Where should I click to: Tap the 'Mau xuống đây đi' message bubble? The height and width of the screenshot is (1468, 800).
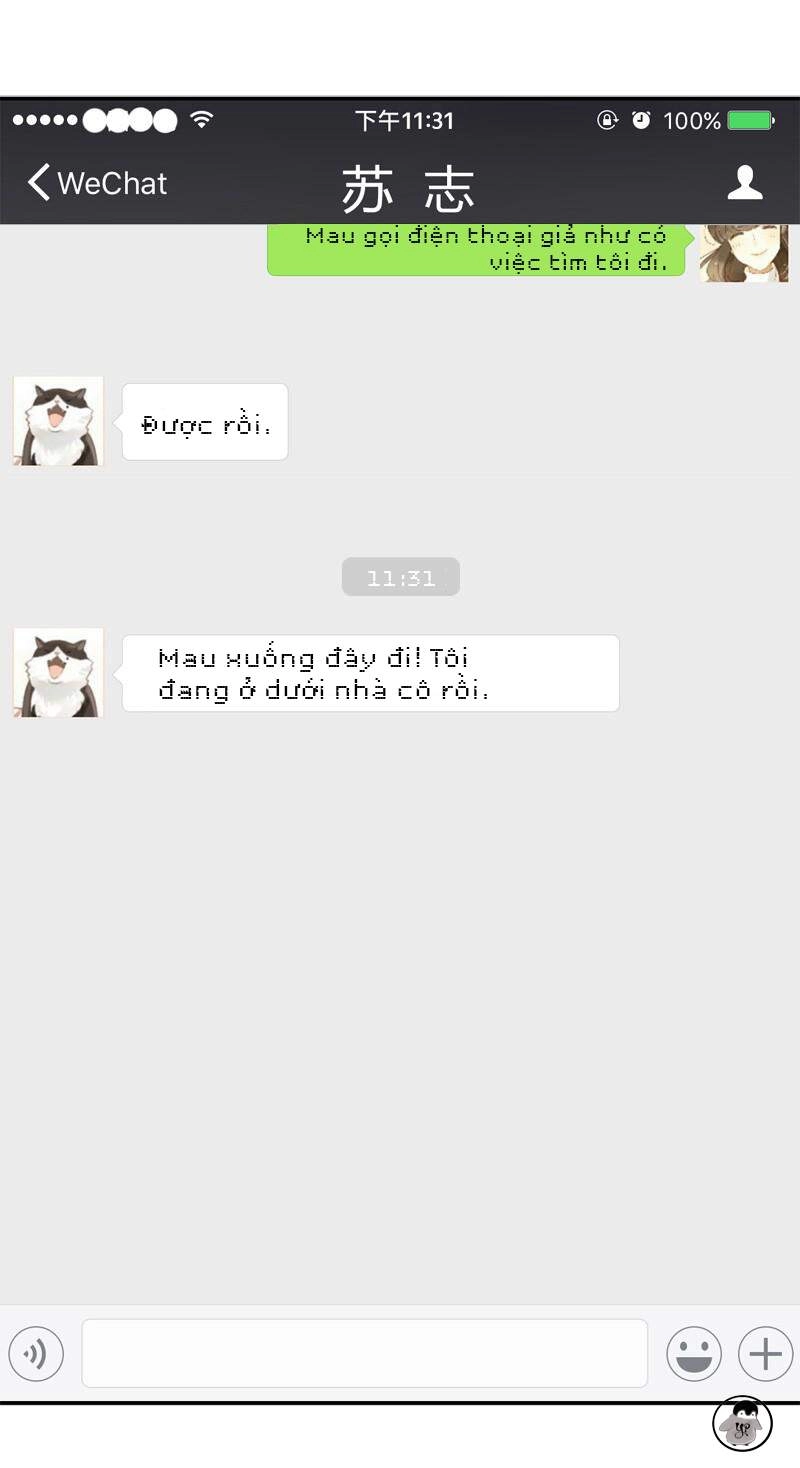pyautogui.click(x=370, y=672)
